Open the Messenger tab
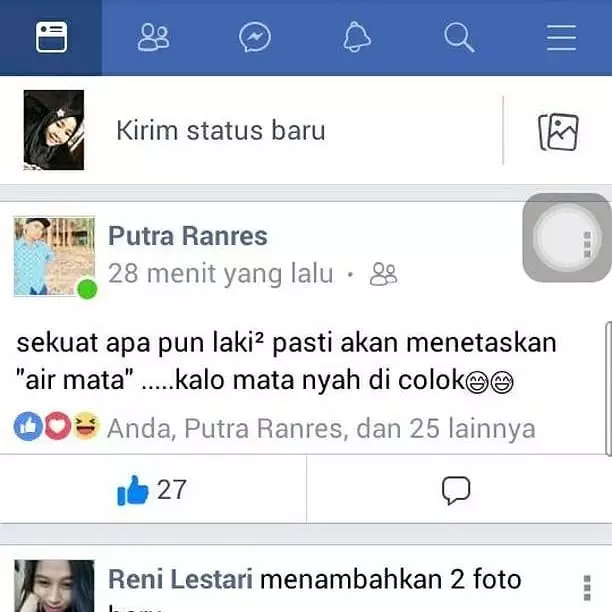The image size is (612, 612). pyautogui.click(x=255, y=38)
